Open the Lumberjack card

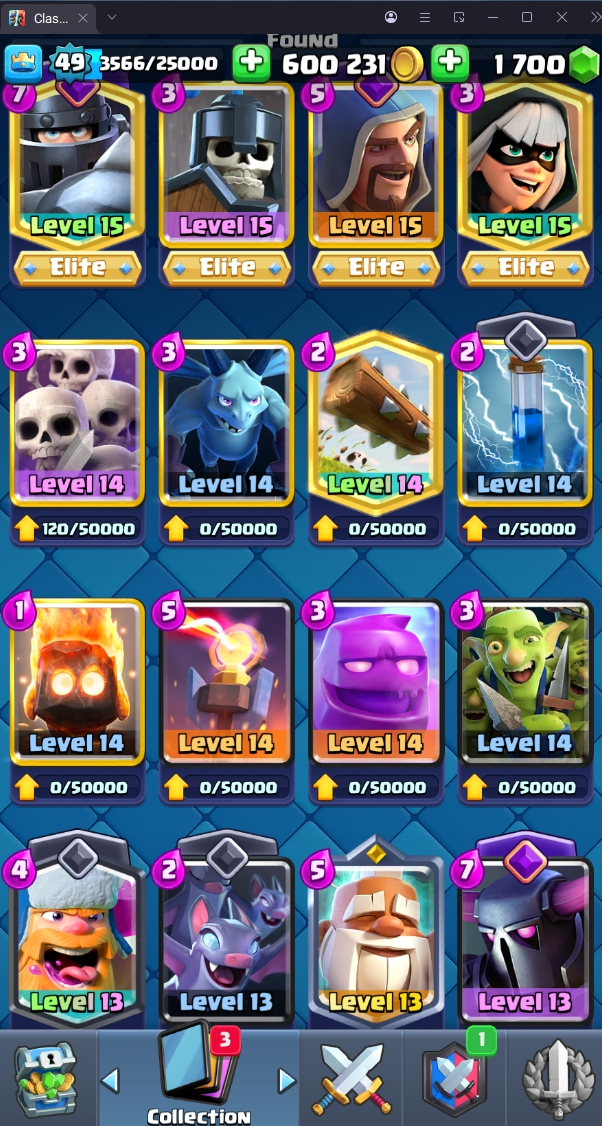pos(77,935)
